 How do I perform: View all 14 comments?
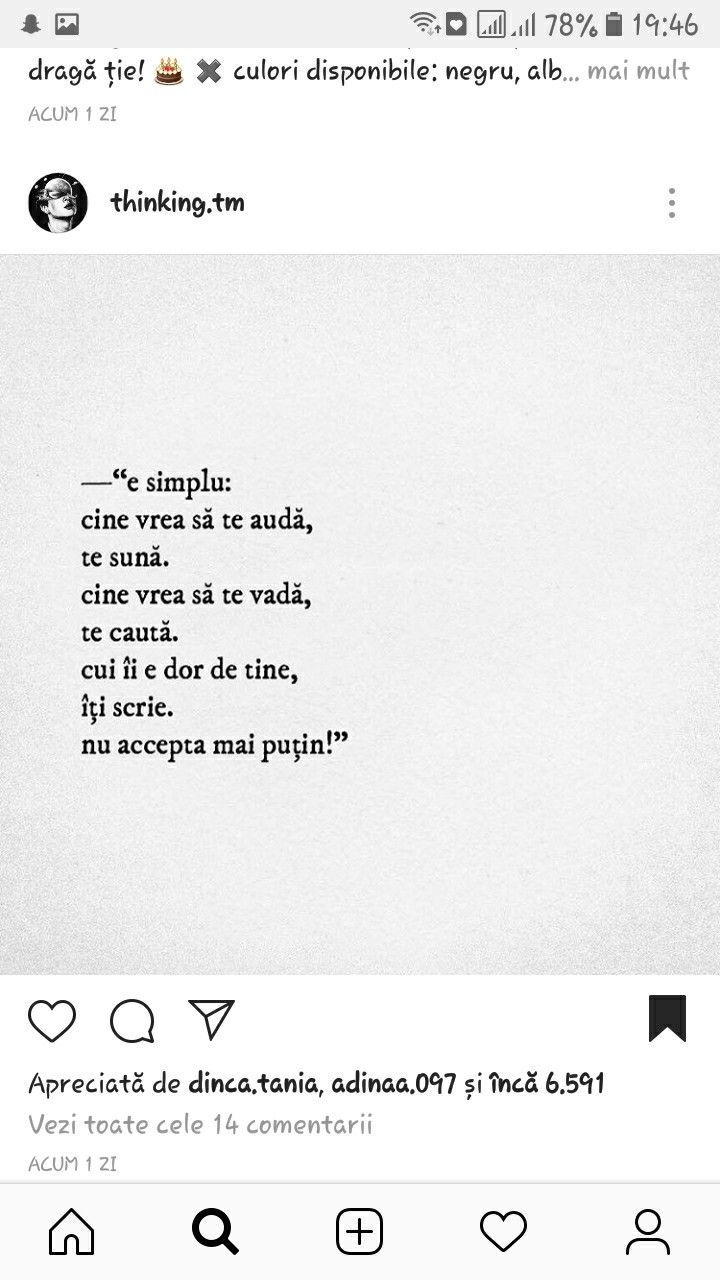coord(200,1124)
